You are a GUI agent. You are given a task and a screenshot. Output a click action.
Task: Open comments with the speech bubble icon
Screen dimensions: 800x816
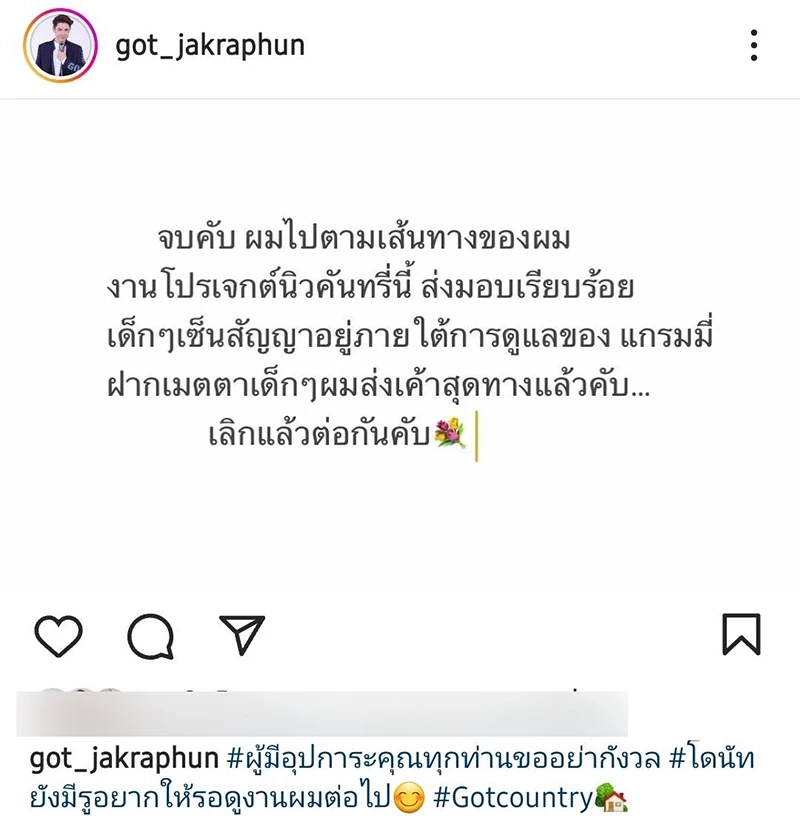[148, 634]
